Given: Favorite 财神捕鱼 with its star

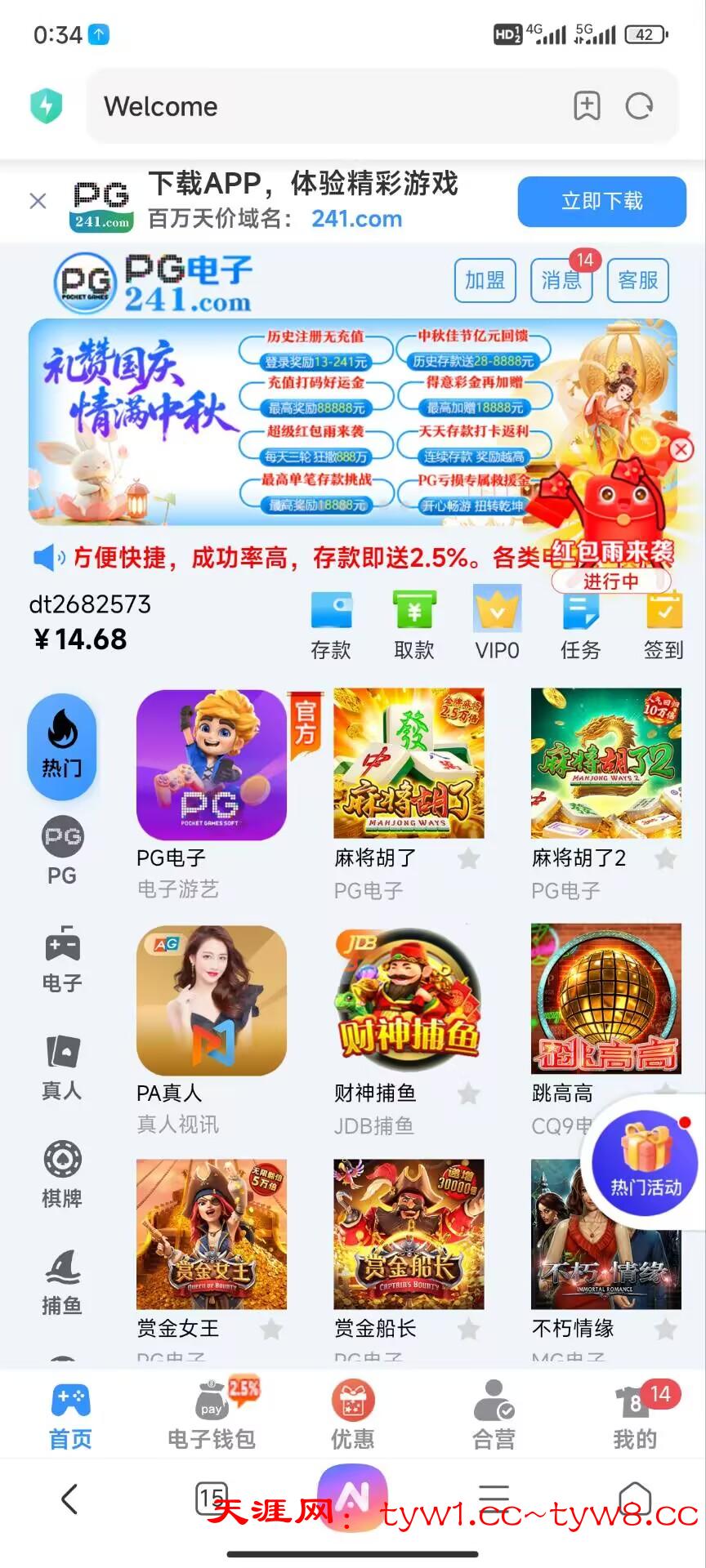Looking at the screenshot, I should (468, 1094).
